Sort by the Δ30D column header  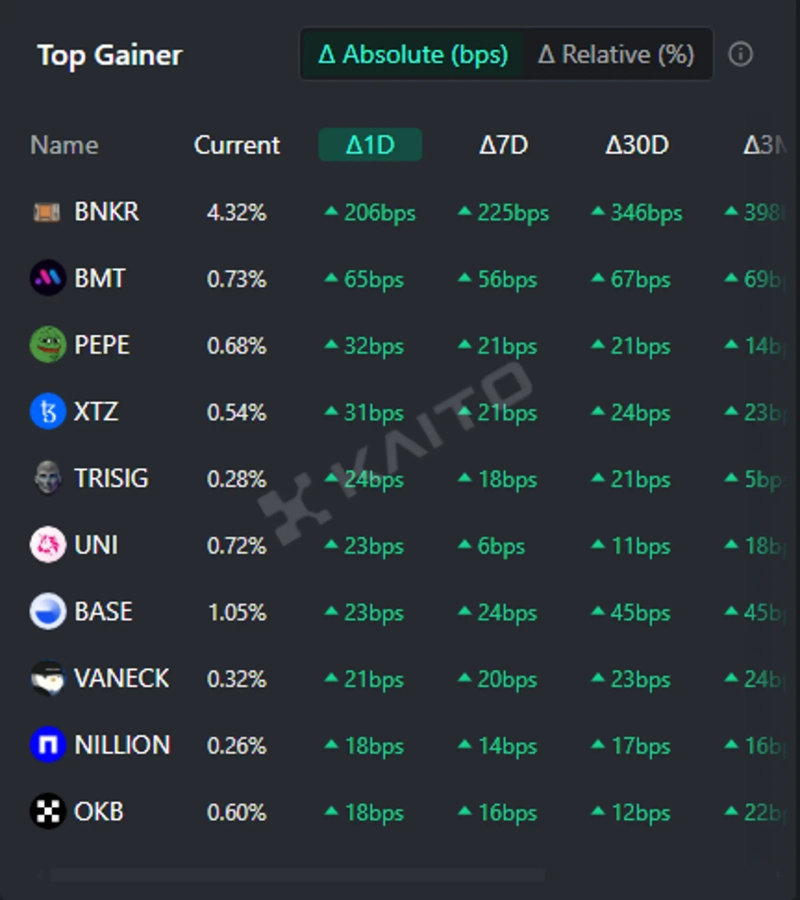click(636, 145)
